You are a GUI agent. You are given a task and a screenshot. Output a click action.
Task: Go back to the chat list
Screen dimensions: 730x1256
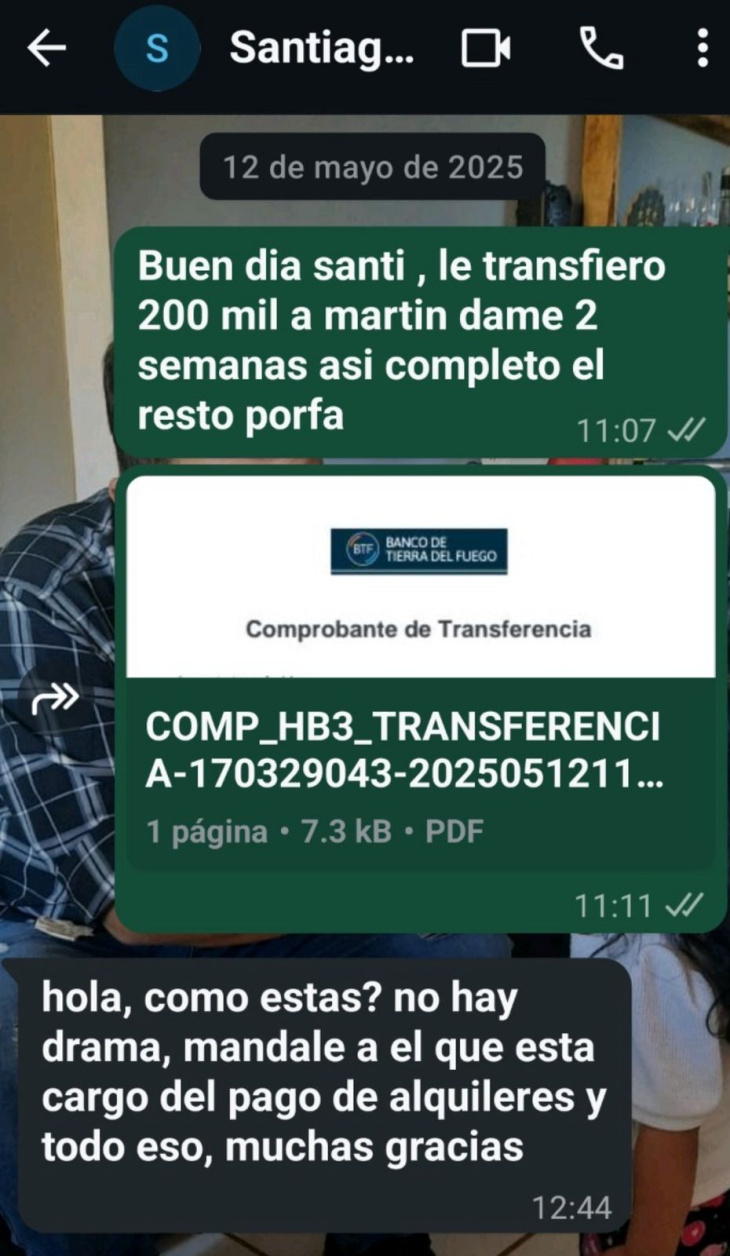(x=46, y=48)
